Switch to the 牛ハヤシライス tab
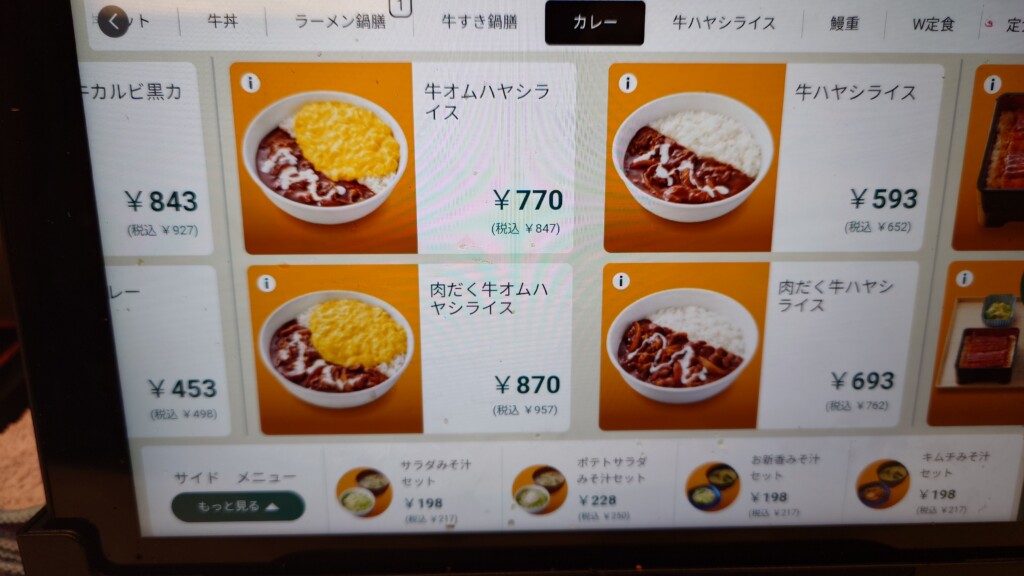Screen dimensions: 1024x576 [723, 22]
